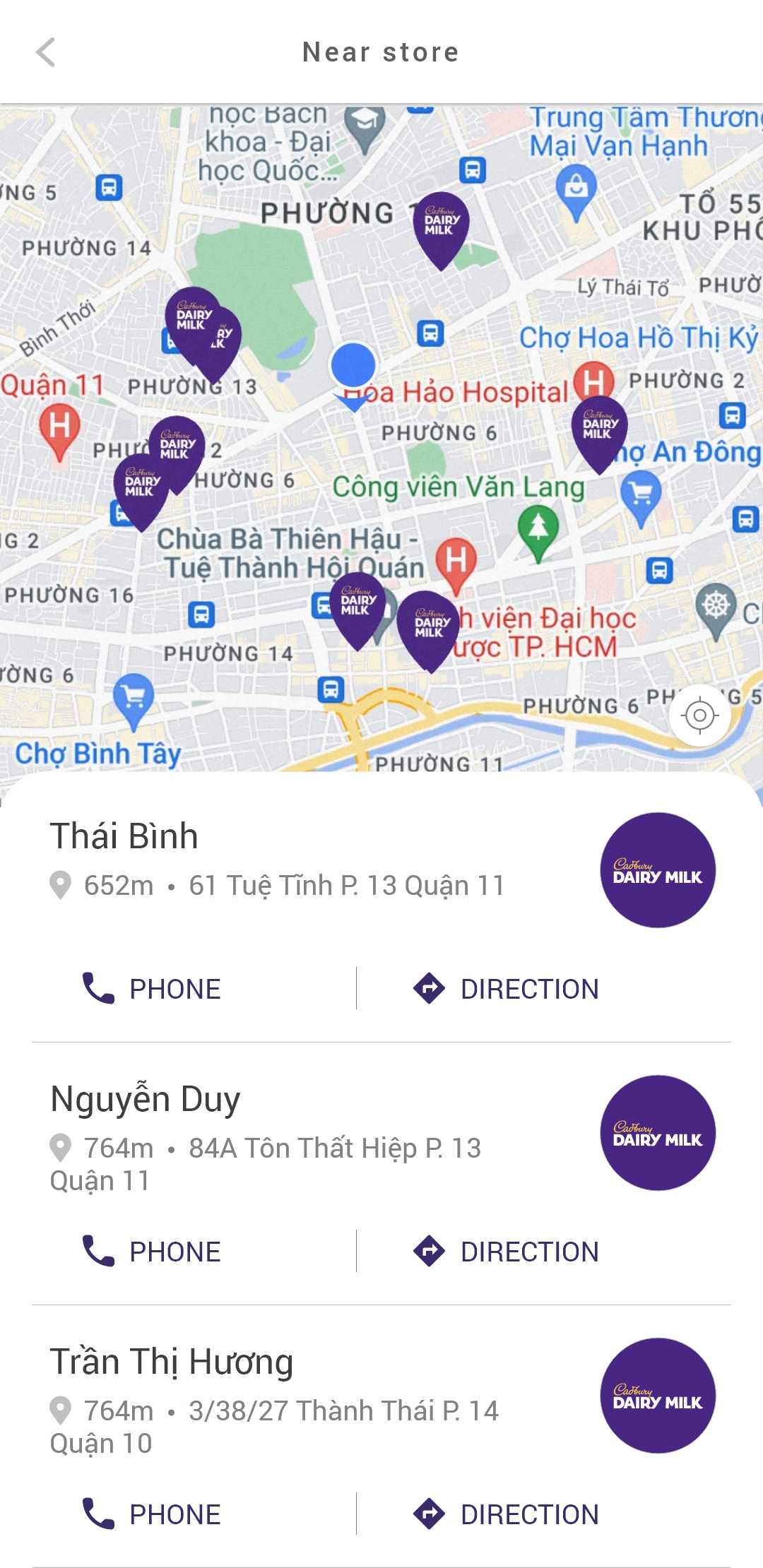The image size is (763, 1568).
Task: Call the Trần Thị Hương store
Action: [x=152, y=1514]
